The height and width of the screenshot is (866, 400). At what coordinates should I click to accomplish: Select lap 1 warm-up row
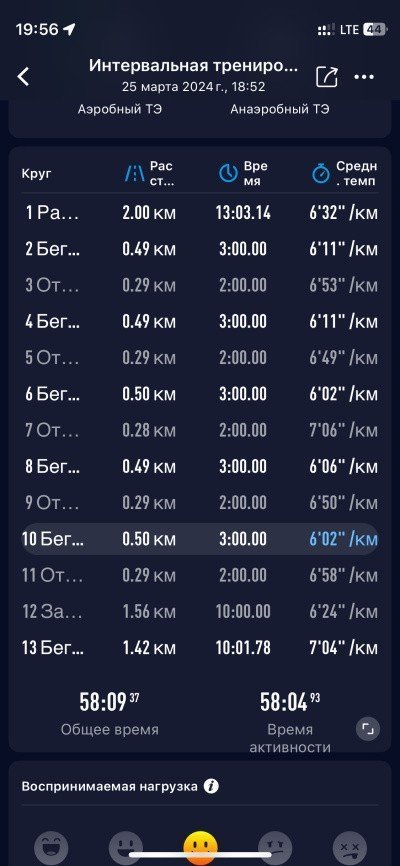tap(200, 213)
